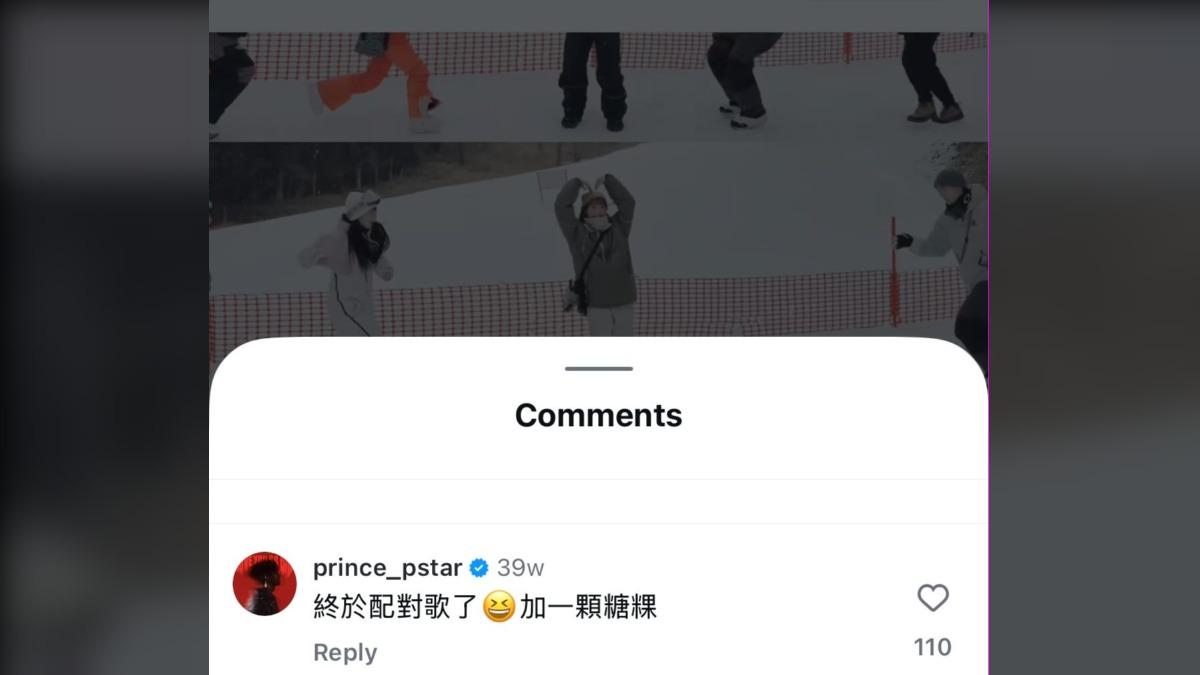1200x675 pixels.
Task: Open the prince_pstar username link
Action: point(387,568)
